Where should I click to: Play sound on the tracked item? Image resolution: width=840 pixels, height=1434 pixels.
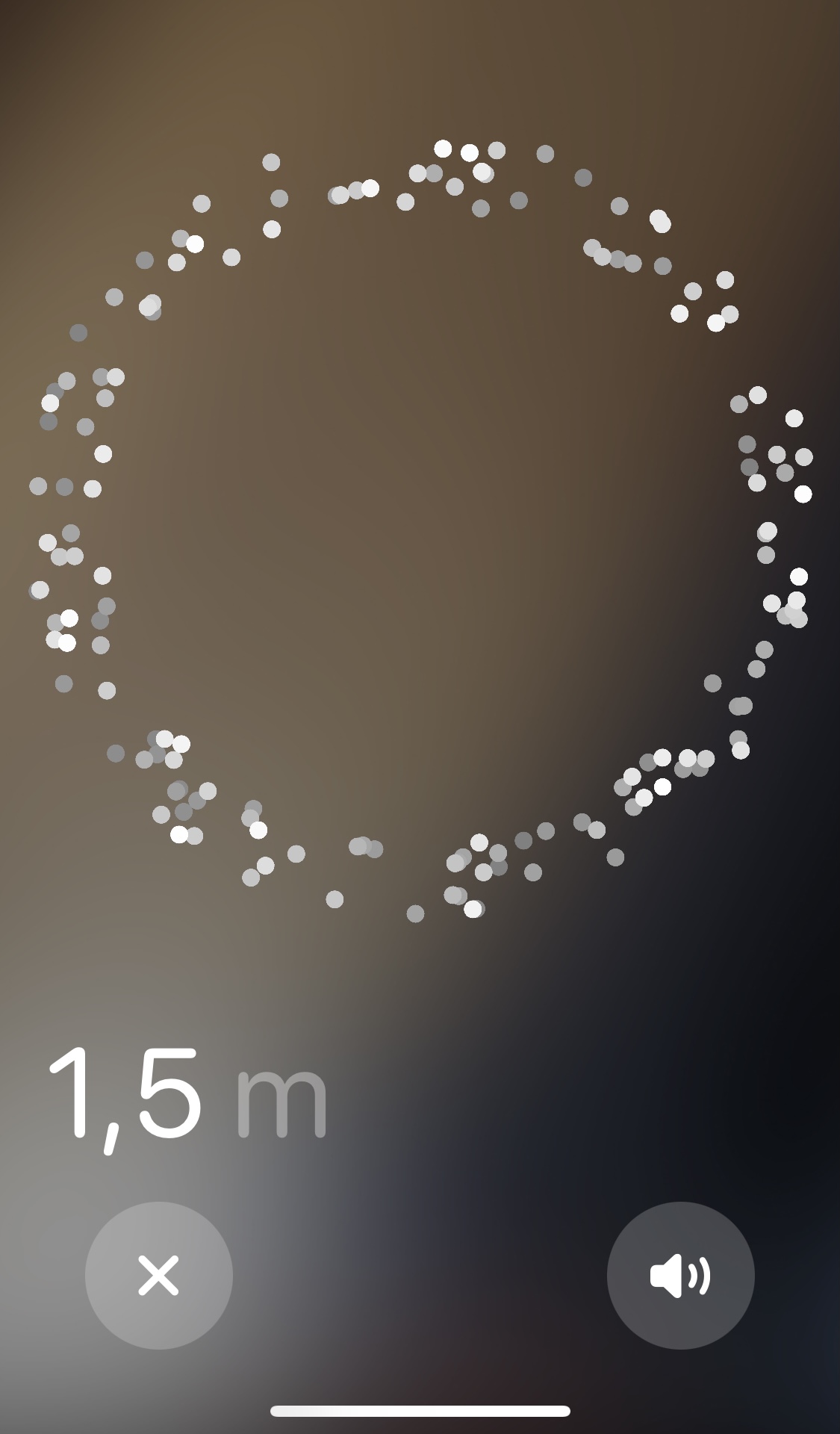click(680, 1276)
